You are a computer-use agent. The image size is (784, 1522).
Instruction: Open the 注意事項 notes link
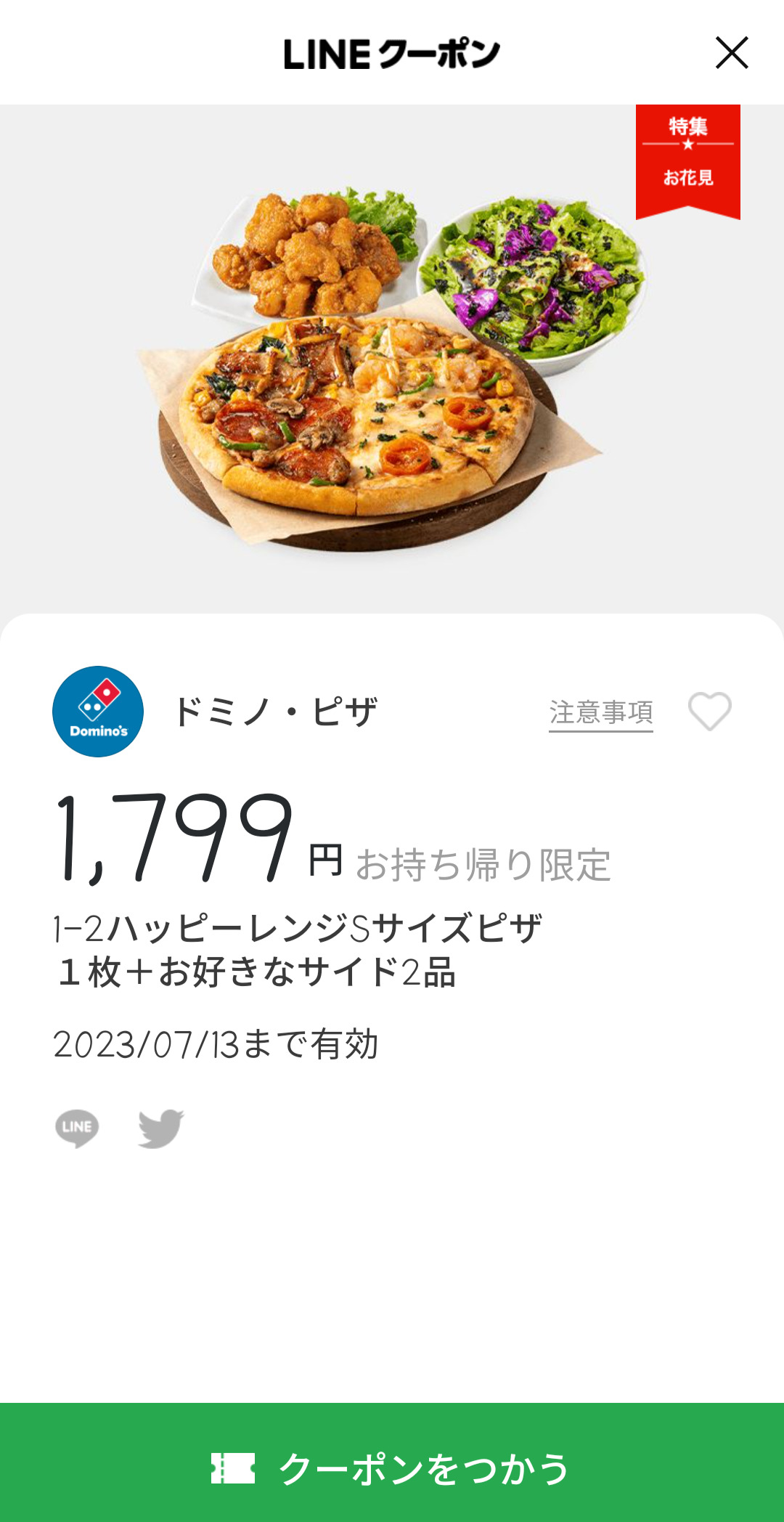600,712
